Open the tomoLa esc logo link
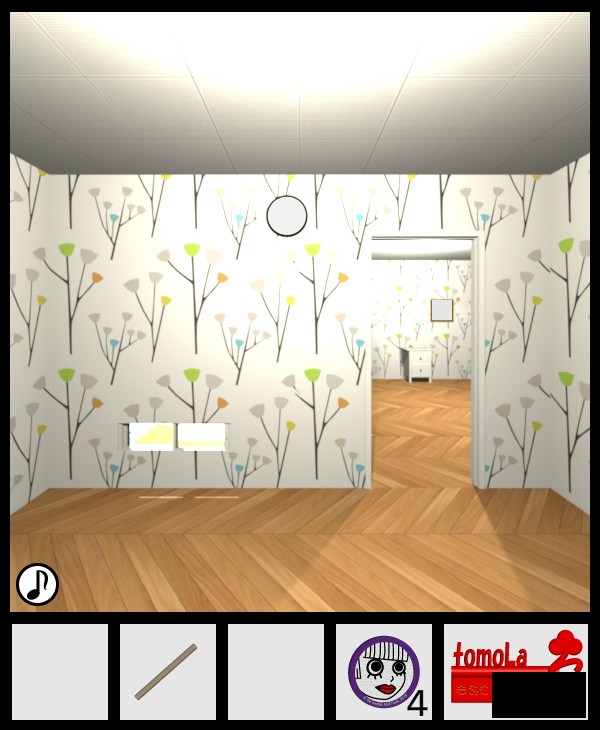Image resolution: width=600 pixels, height=730 pixels. point(515,670)
